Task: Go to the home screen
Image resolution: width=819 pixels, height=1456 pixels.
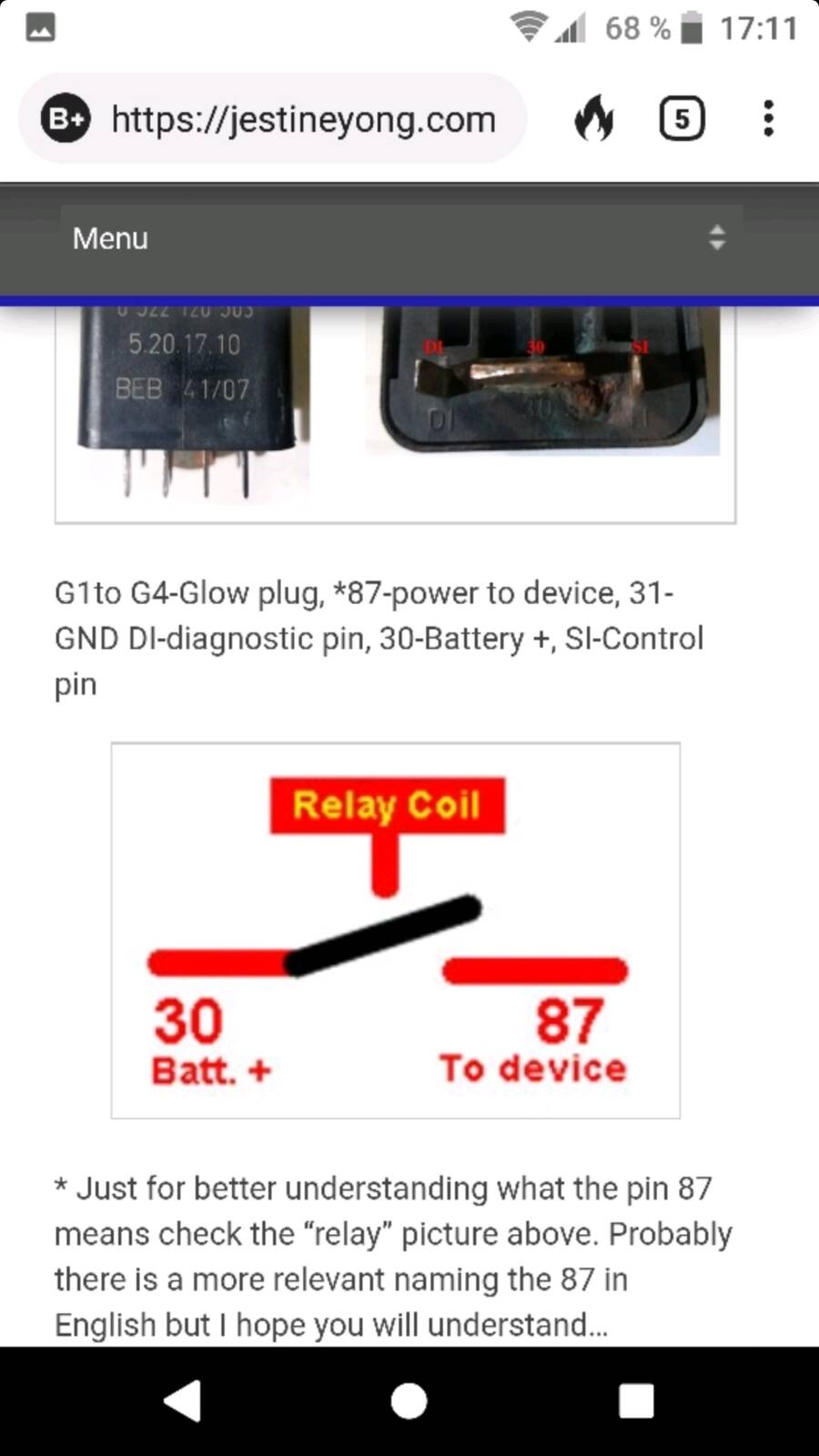Action: [409, 1400]
